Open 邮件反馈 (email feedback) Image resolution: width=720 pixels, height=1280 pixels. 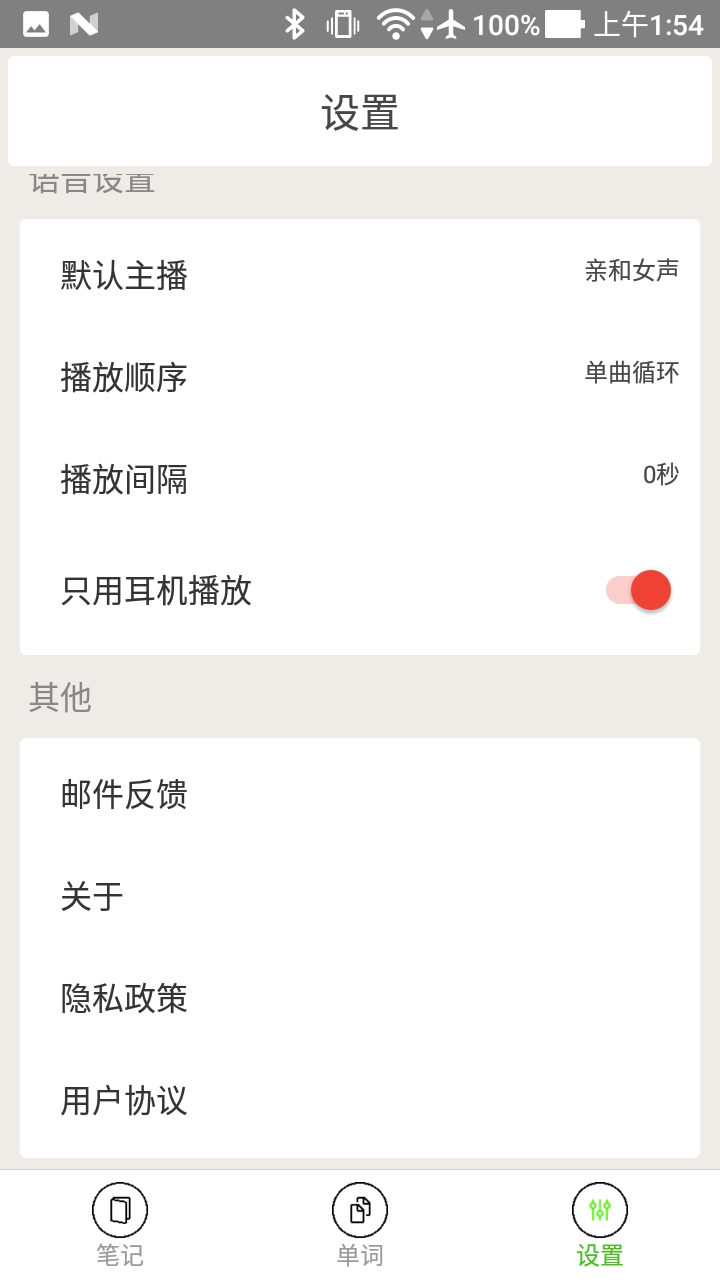coord(360,794)
